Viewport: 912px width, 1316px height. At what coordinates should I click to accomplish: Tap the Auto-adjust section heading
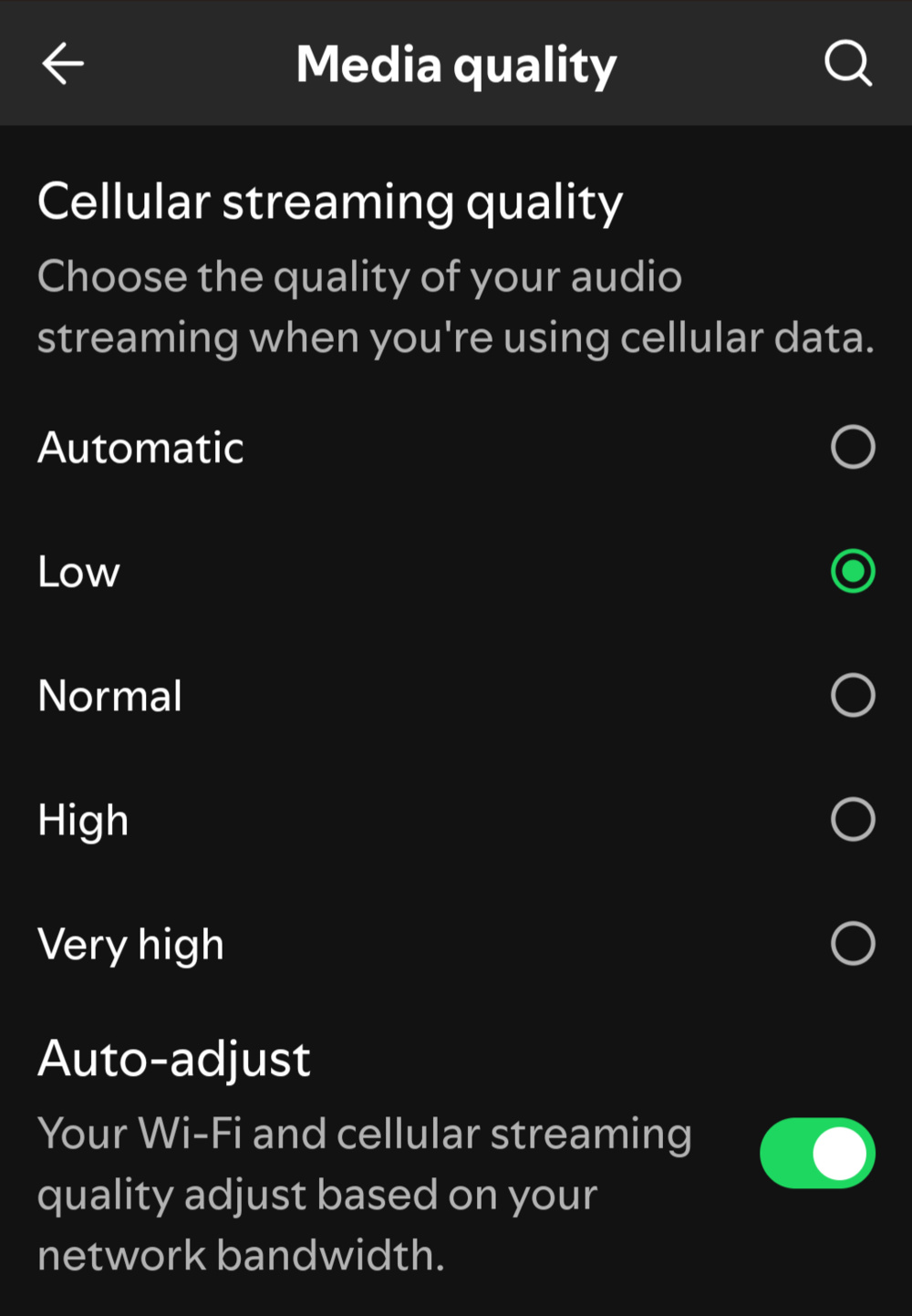pos(173,1058)
